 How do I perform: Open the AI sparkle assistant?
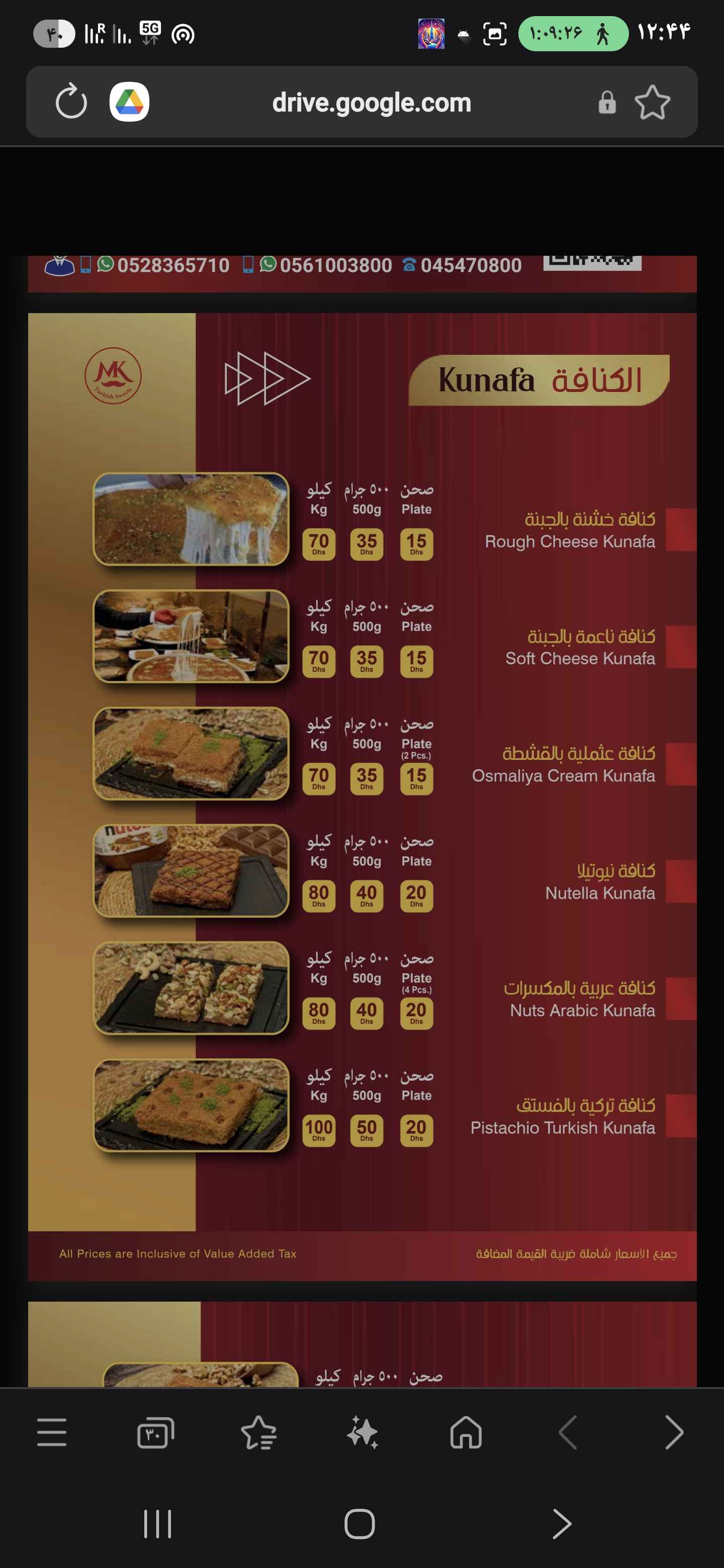[363, 1432]
